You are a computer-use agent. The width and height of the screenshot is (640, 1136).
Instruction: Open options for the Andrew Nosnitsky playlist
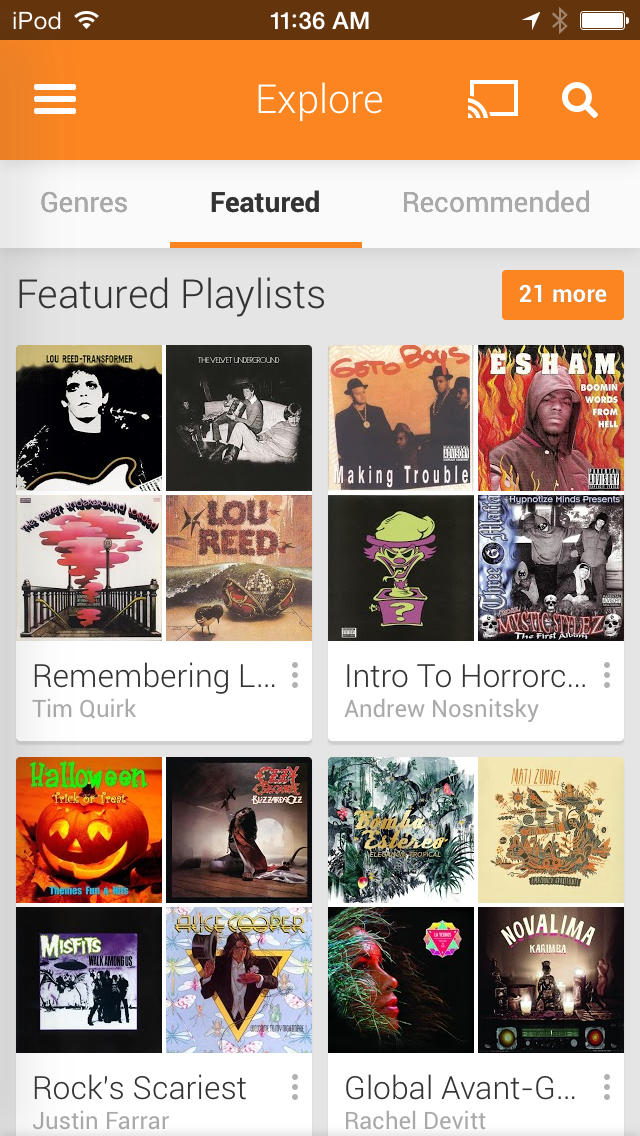tap(607, 676)
